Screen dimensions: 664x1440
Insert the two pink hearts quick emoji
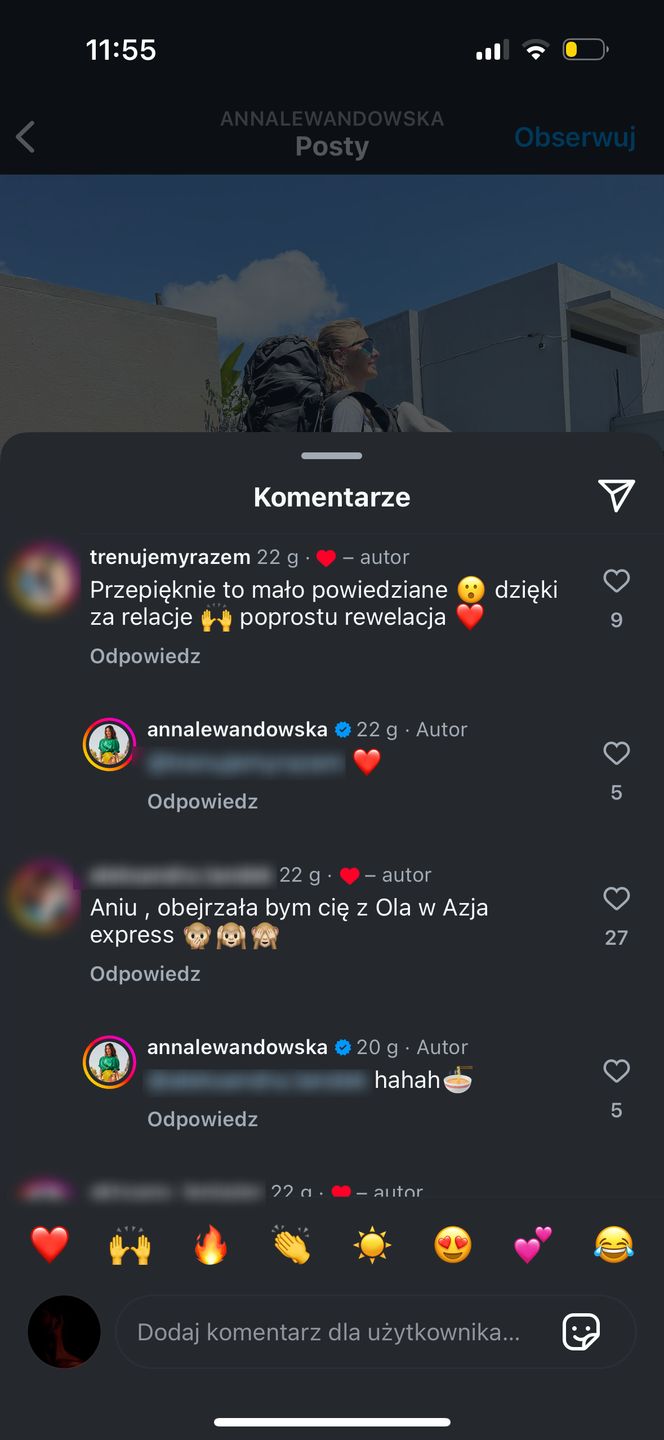click(x=533, y=1246)
